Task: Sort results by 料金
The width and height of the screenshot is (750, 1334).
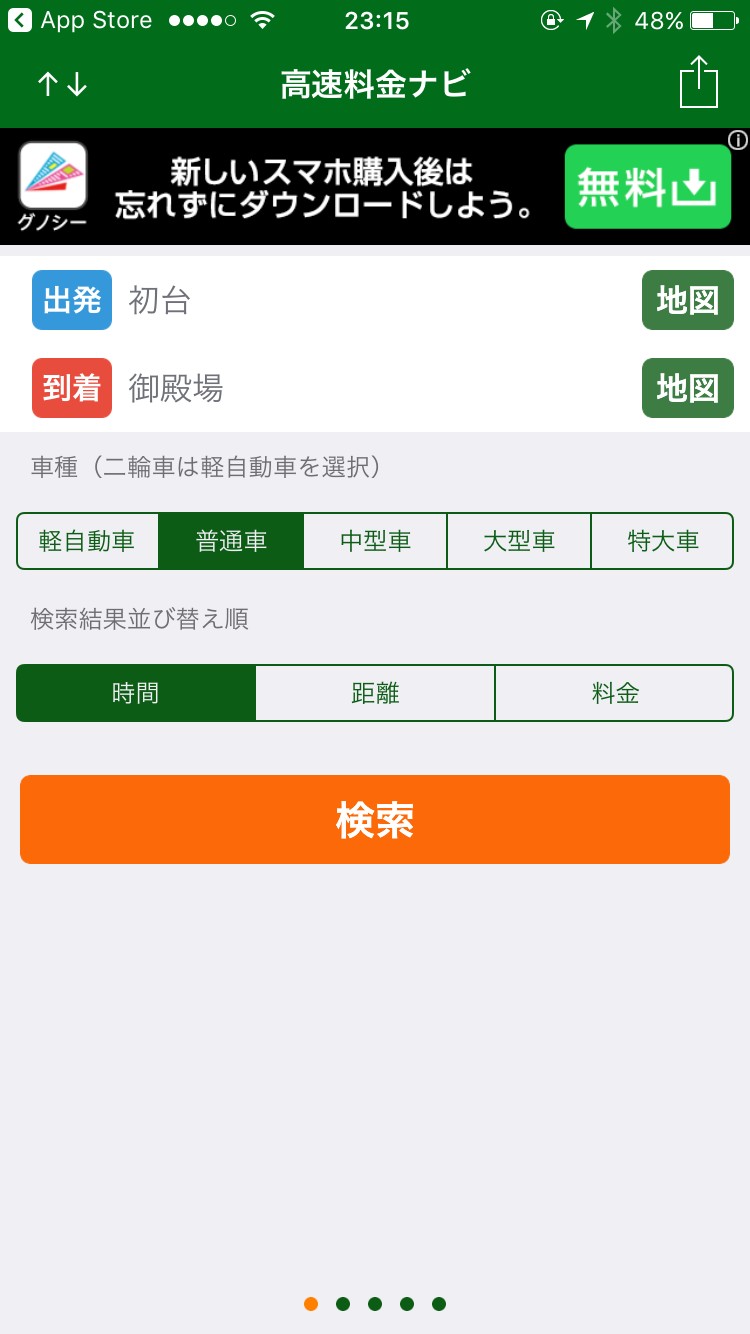Action: 614,693
